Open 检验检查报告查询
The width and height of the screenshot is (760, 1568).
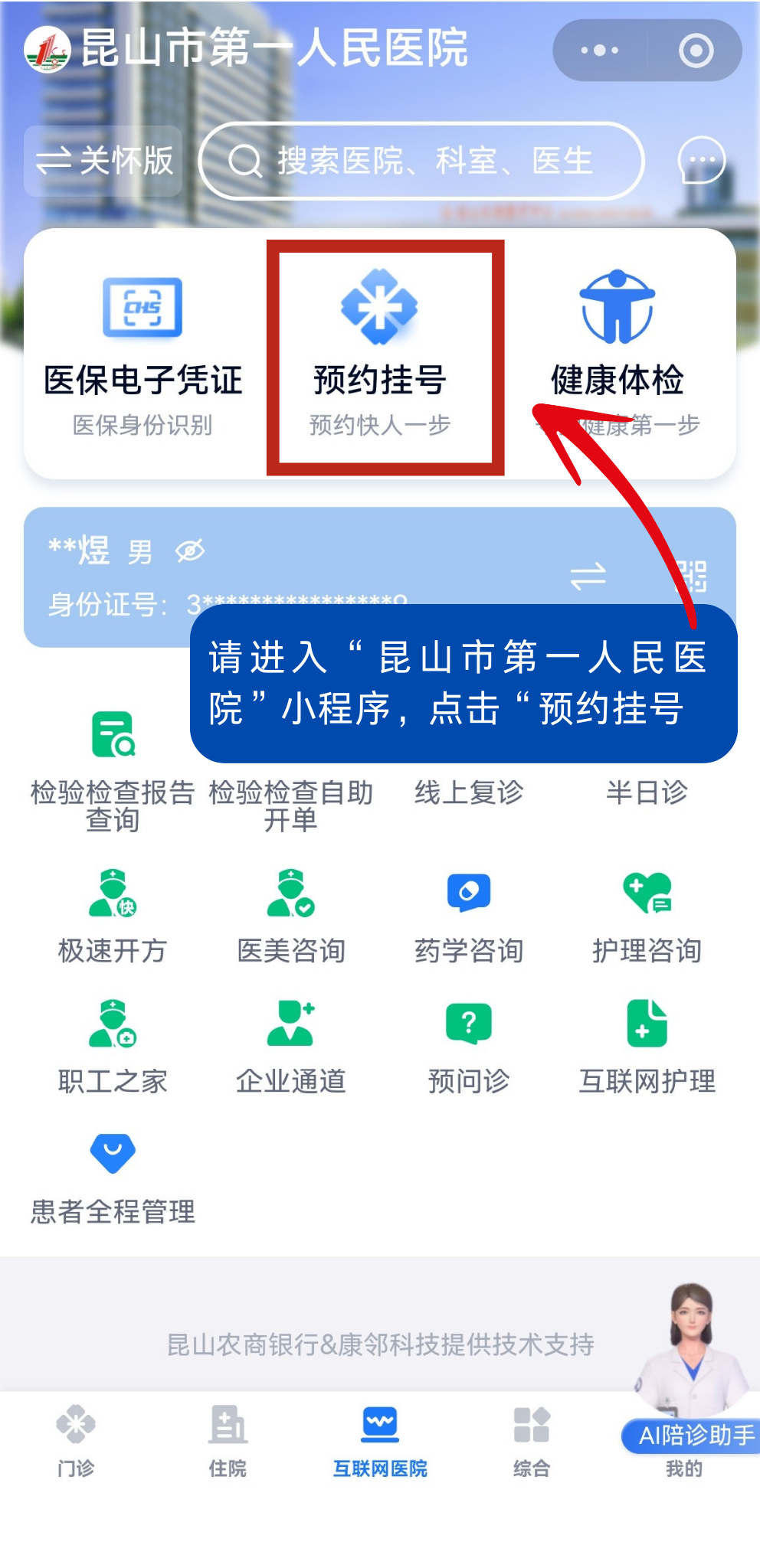coord(113,769)
